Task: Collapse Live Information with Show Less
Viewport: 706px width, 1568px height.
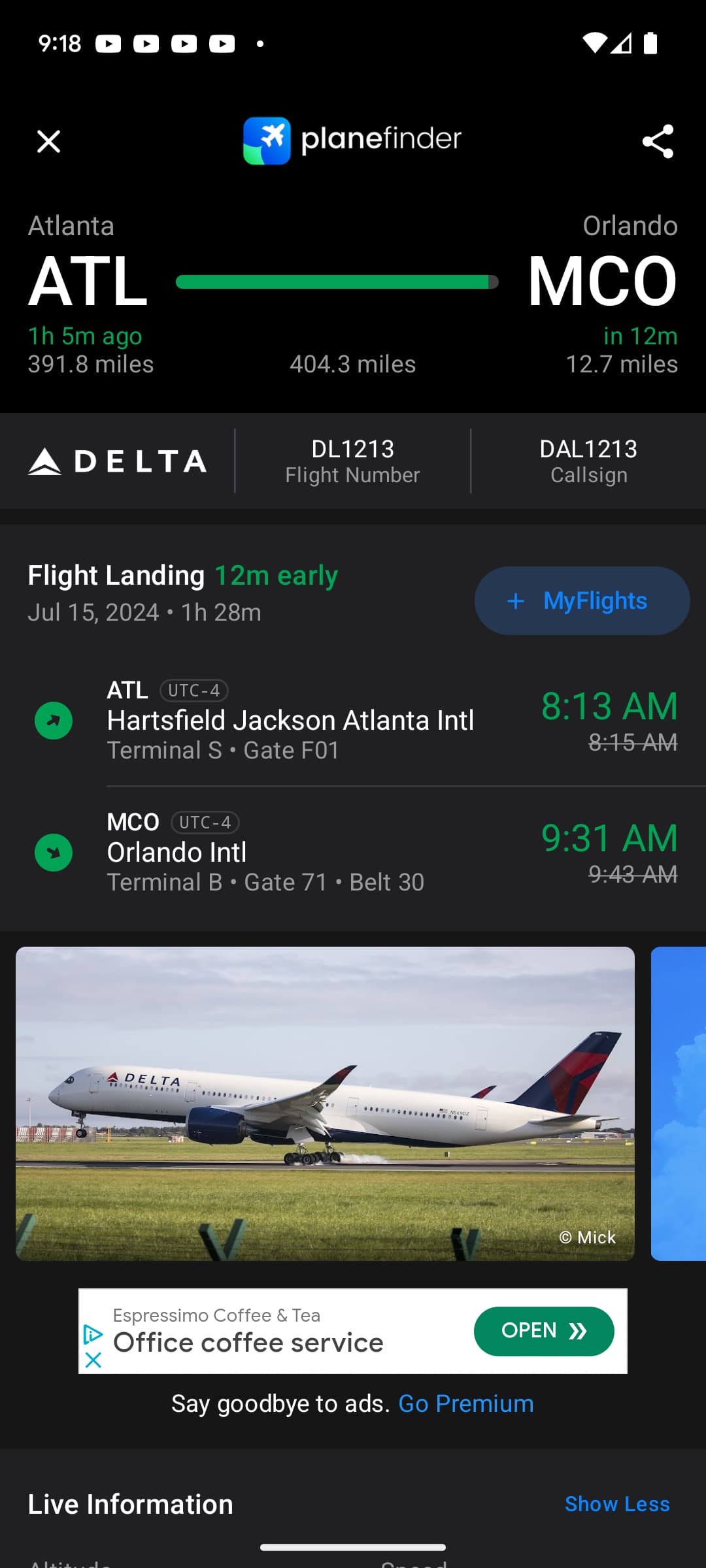Action: (x=617, y=1504)
